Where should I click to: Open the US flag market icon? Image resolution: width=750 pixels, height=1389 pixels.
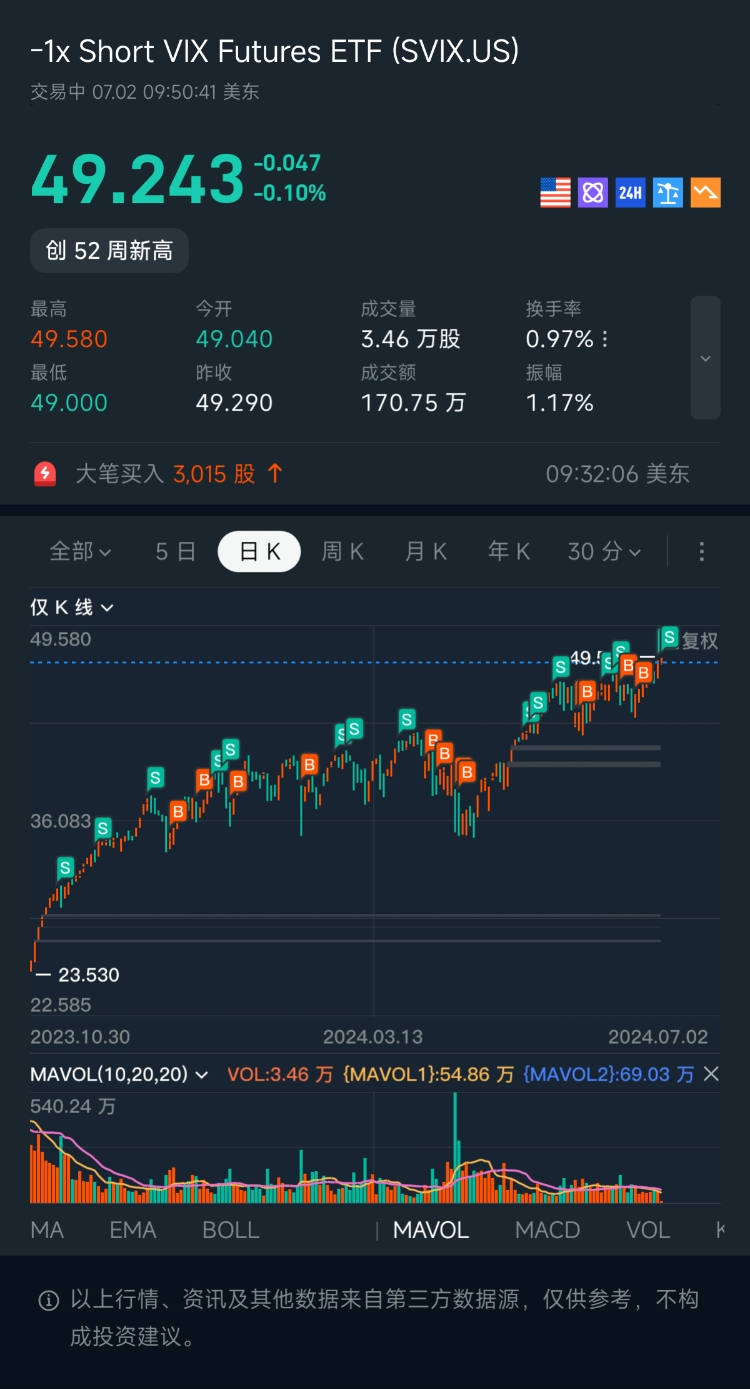[554, 192]
